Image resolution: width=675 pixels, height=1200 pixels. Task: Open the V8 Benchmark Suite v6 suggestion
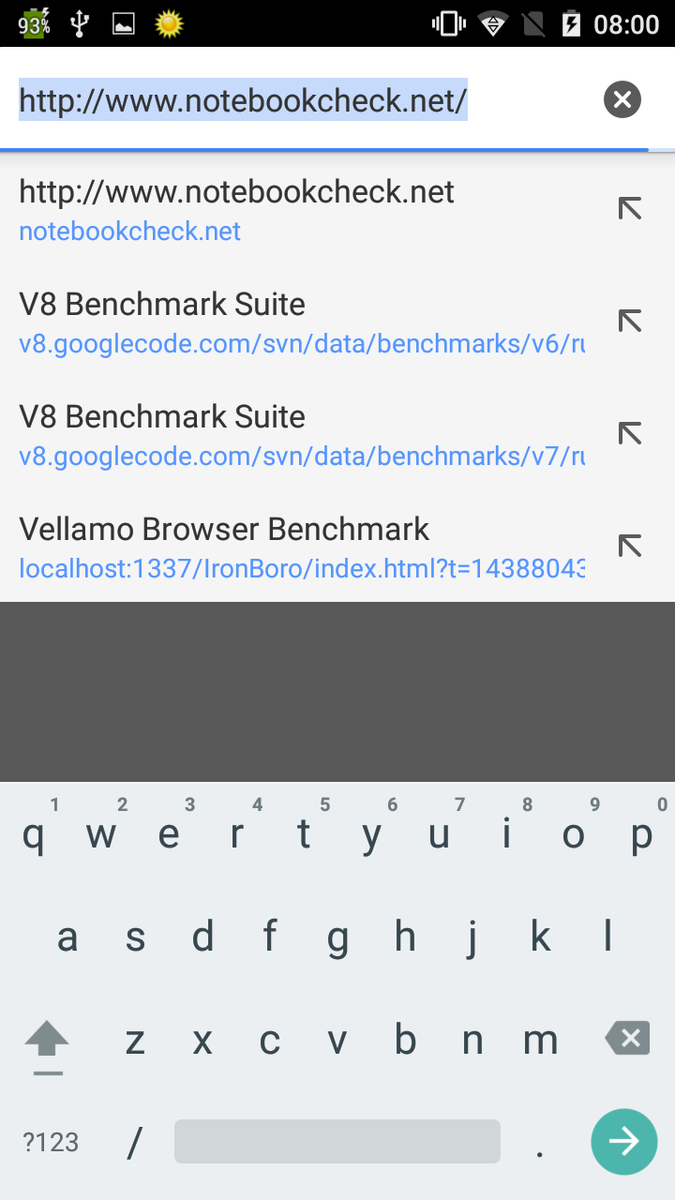(x=300, y=323)
